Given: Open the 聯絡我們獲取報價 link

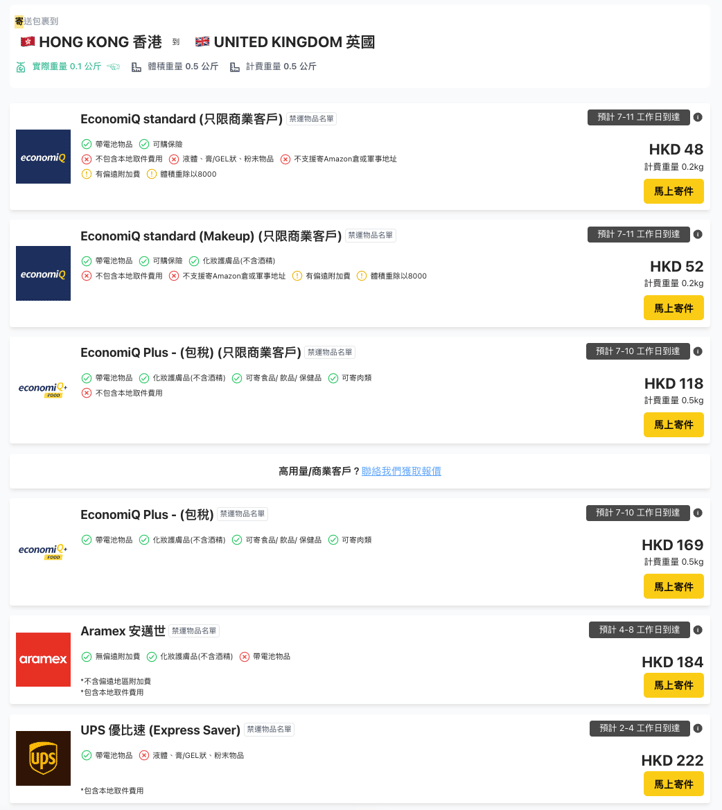Looking at the screenshot, I should tap(401, 471).
